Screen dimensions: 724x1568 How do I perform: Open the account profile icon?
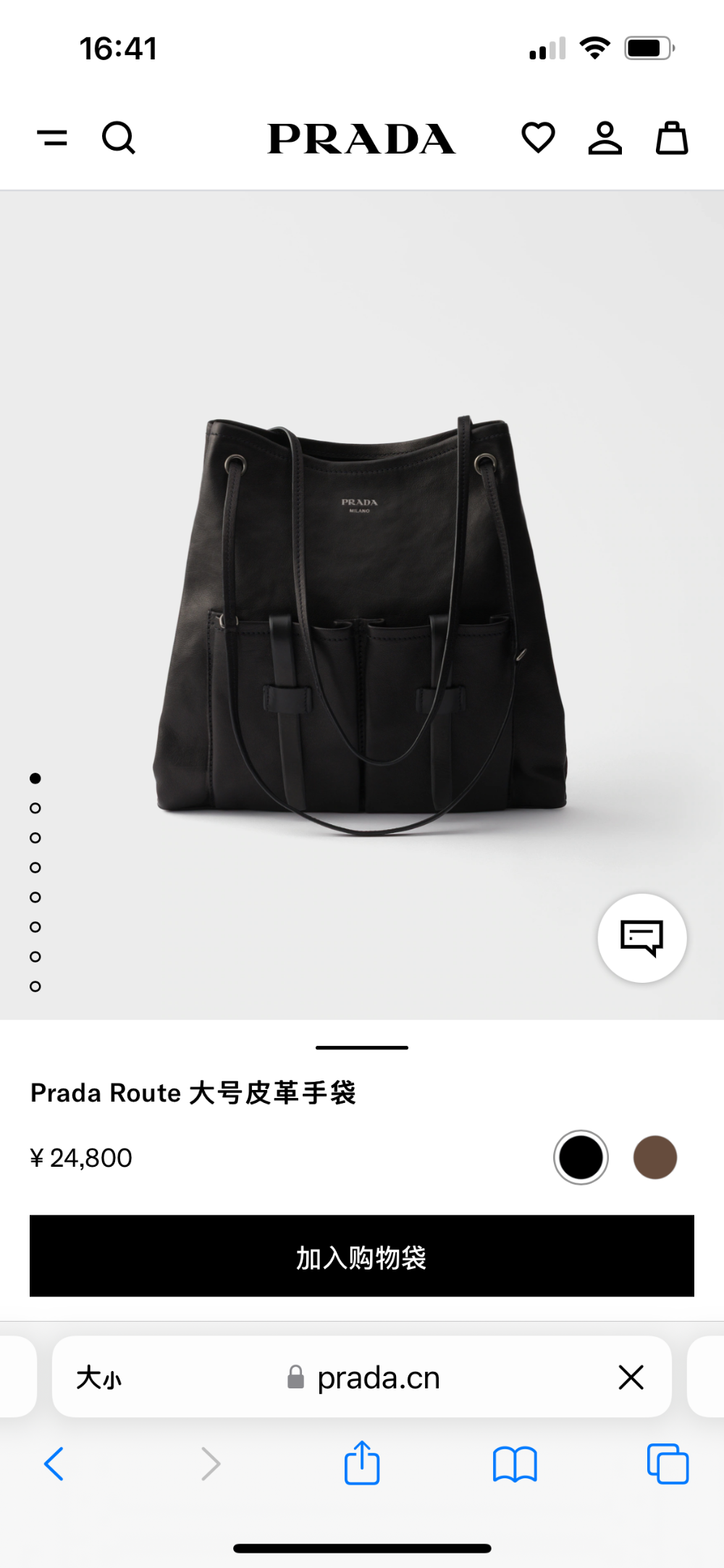click(605, 138)
